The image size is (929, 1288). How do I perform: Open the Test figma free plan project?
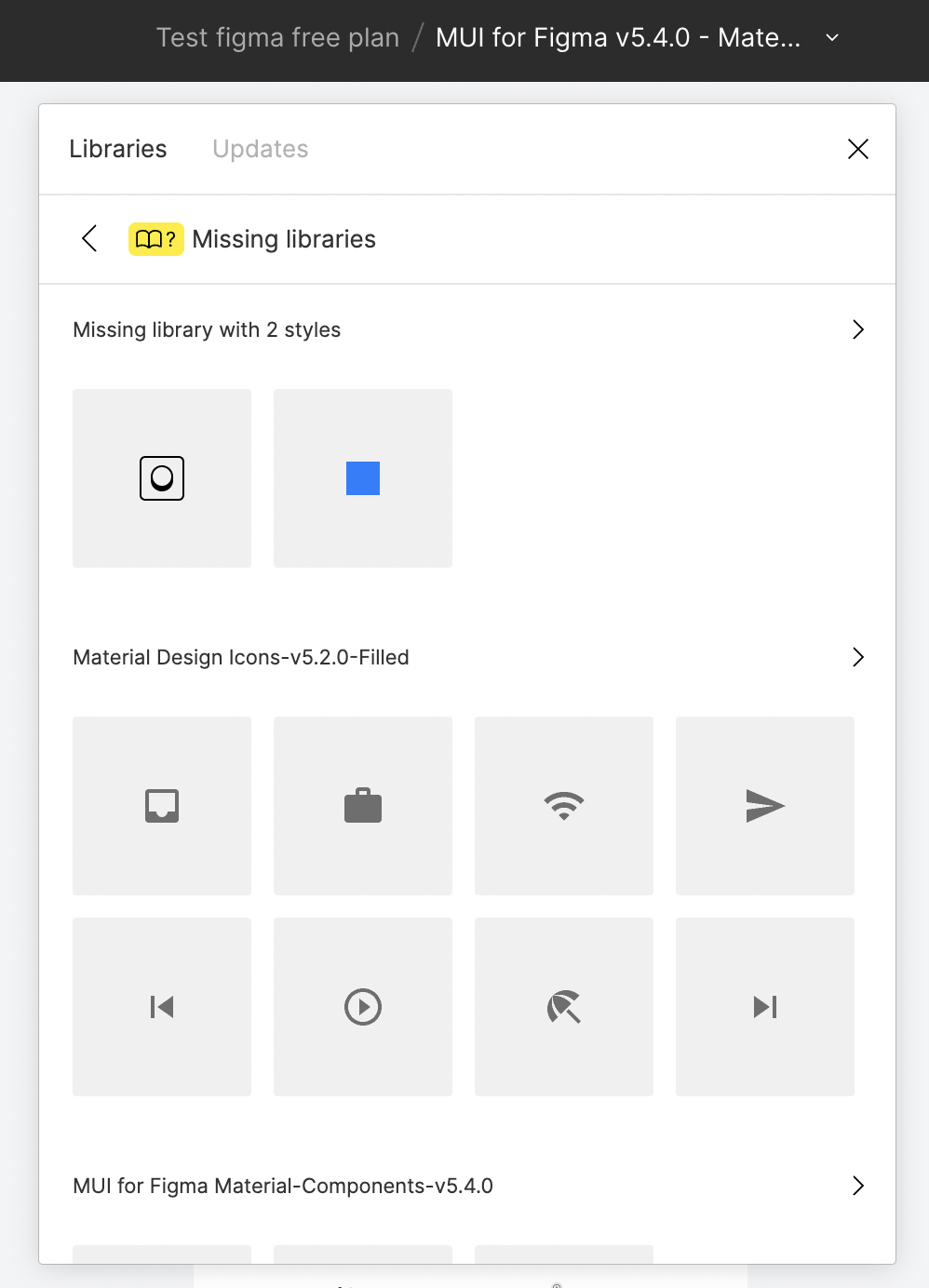coord(277,38)
